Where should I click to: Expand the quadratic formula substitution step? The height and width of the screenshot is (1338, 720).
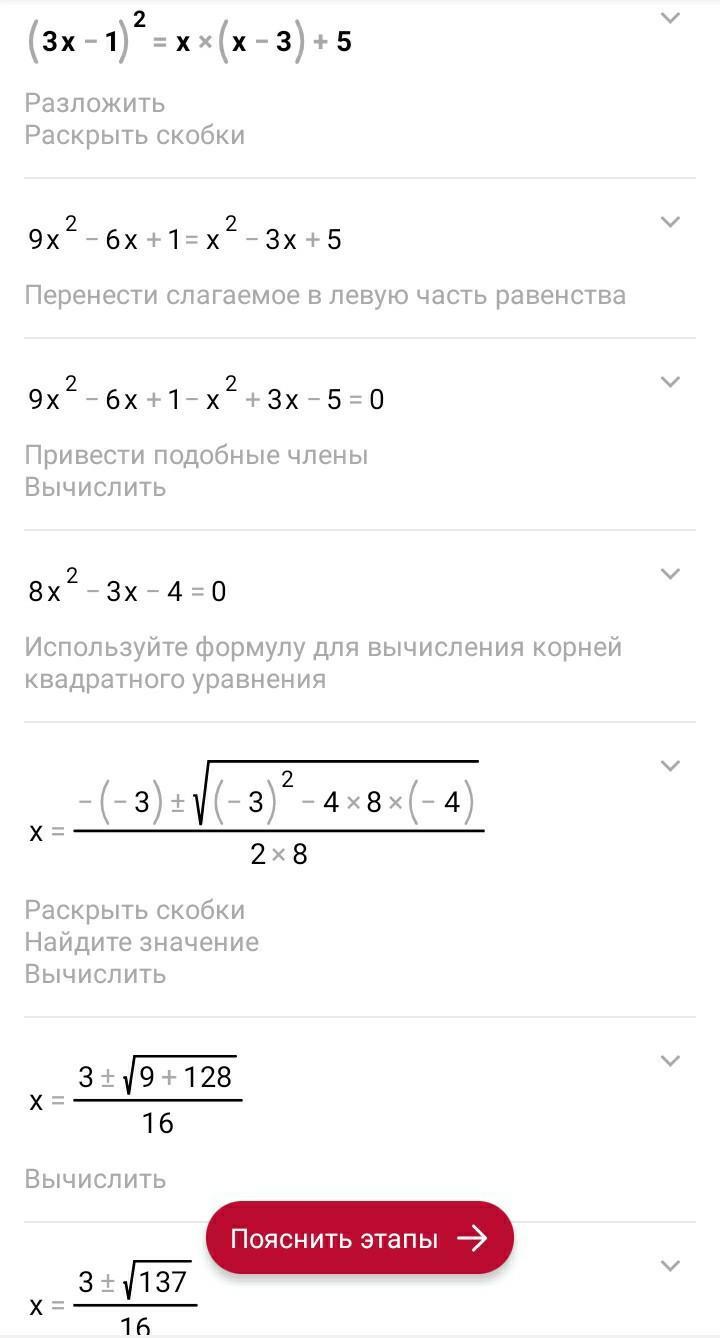click(x=671, y=766)
